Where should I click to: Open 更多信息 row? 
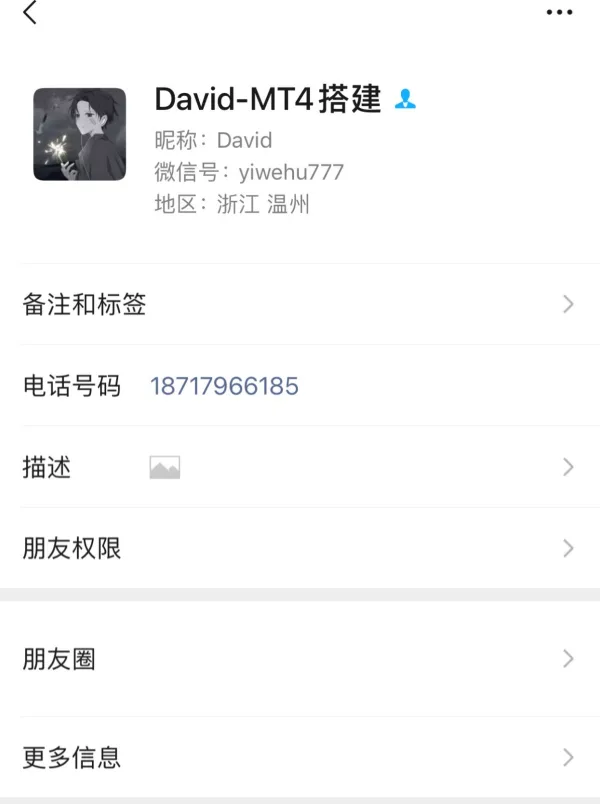point(300,757)
